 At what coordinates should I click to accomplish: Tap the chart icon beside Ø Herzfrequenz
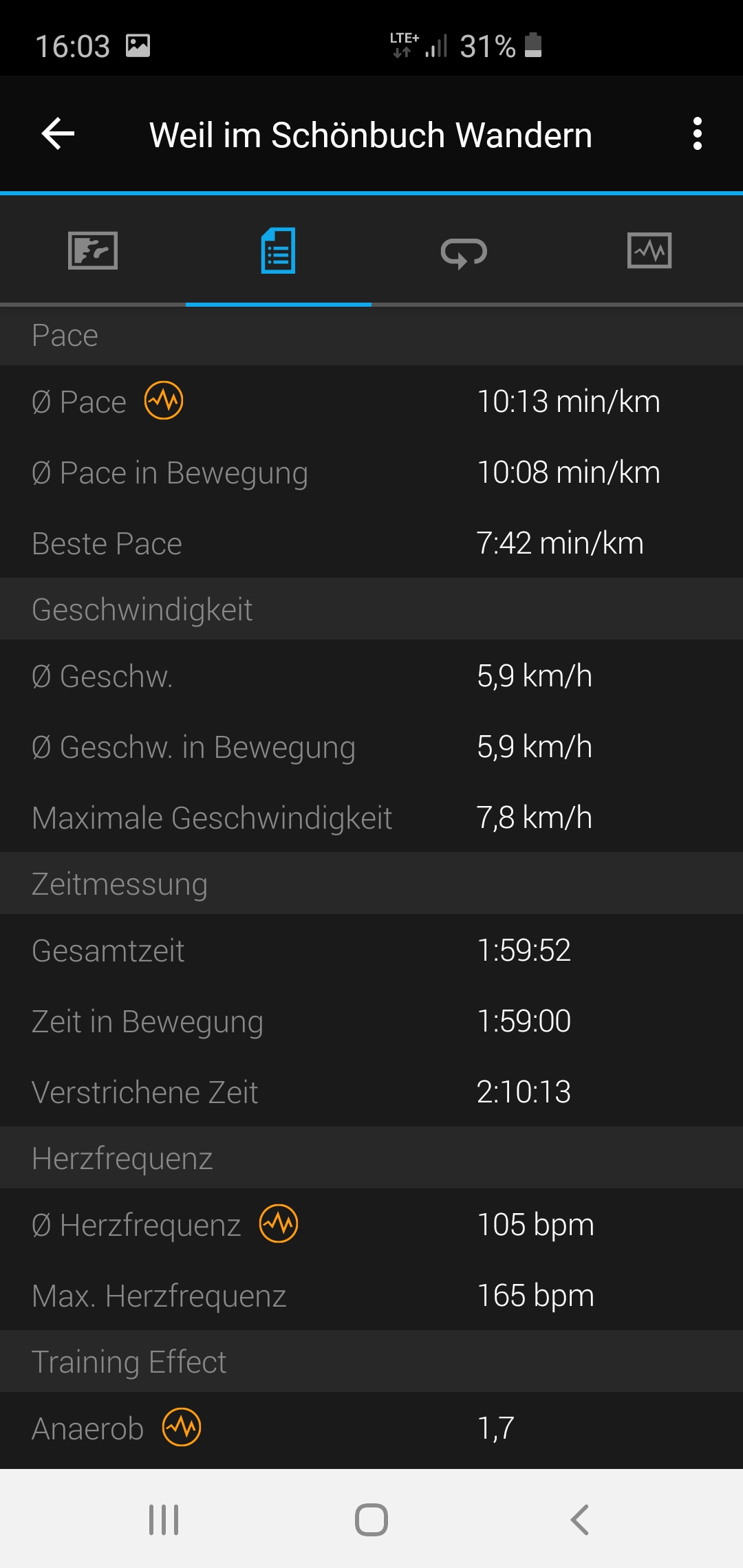[279, 1223]
